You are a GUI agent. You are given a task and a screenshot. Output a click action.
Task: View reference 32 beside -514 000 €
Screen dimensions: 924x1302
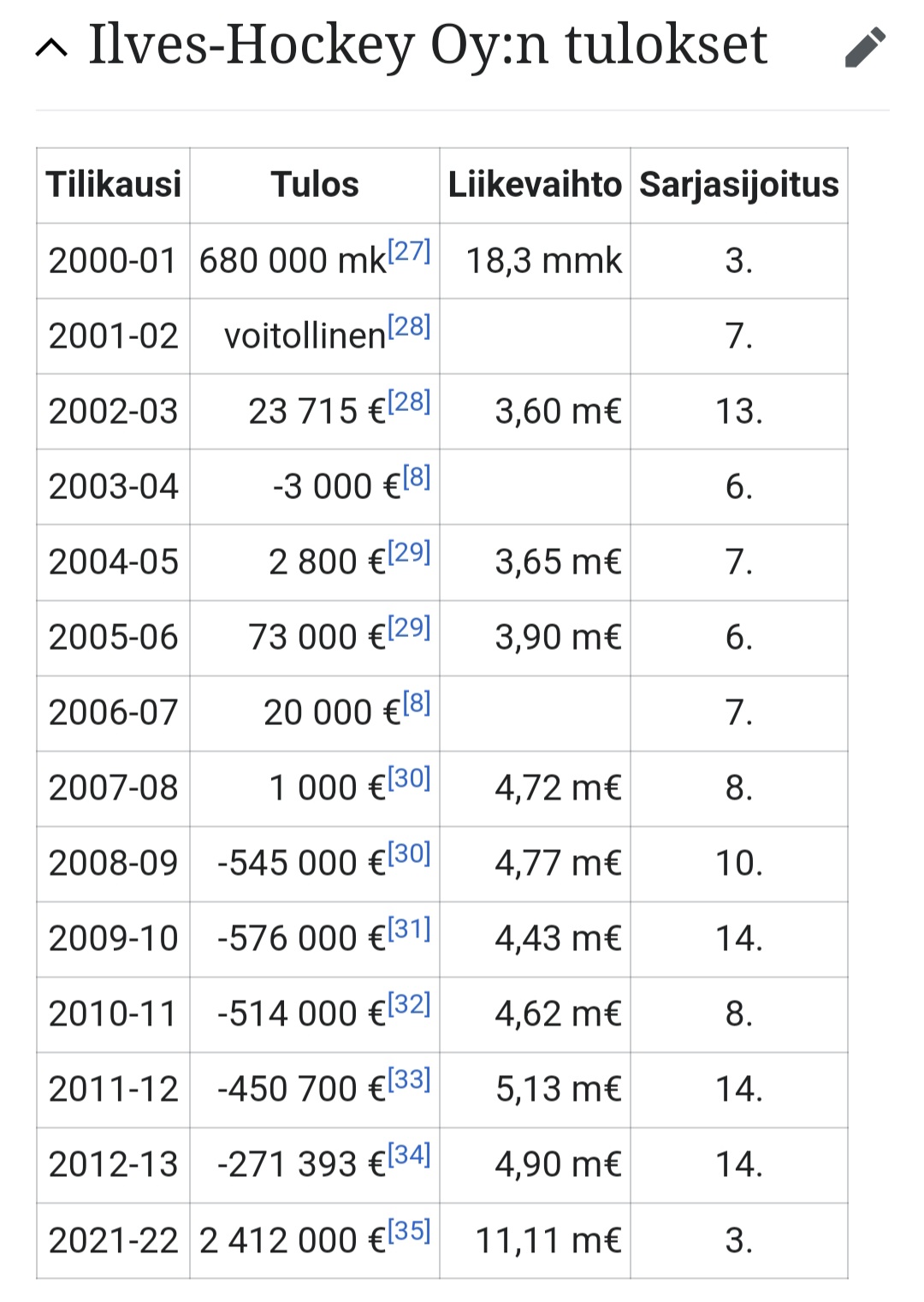tap(409, 1004)
